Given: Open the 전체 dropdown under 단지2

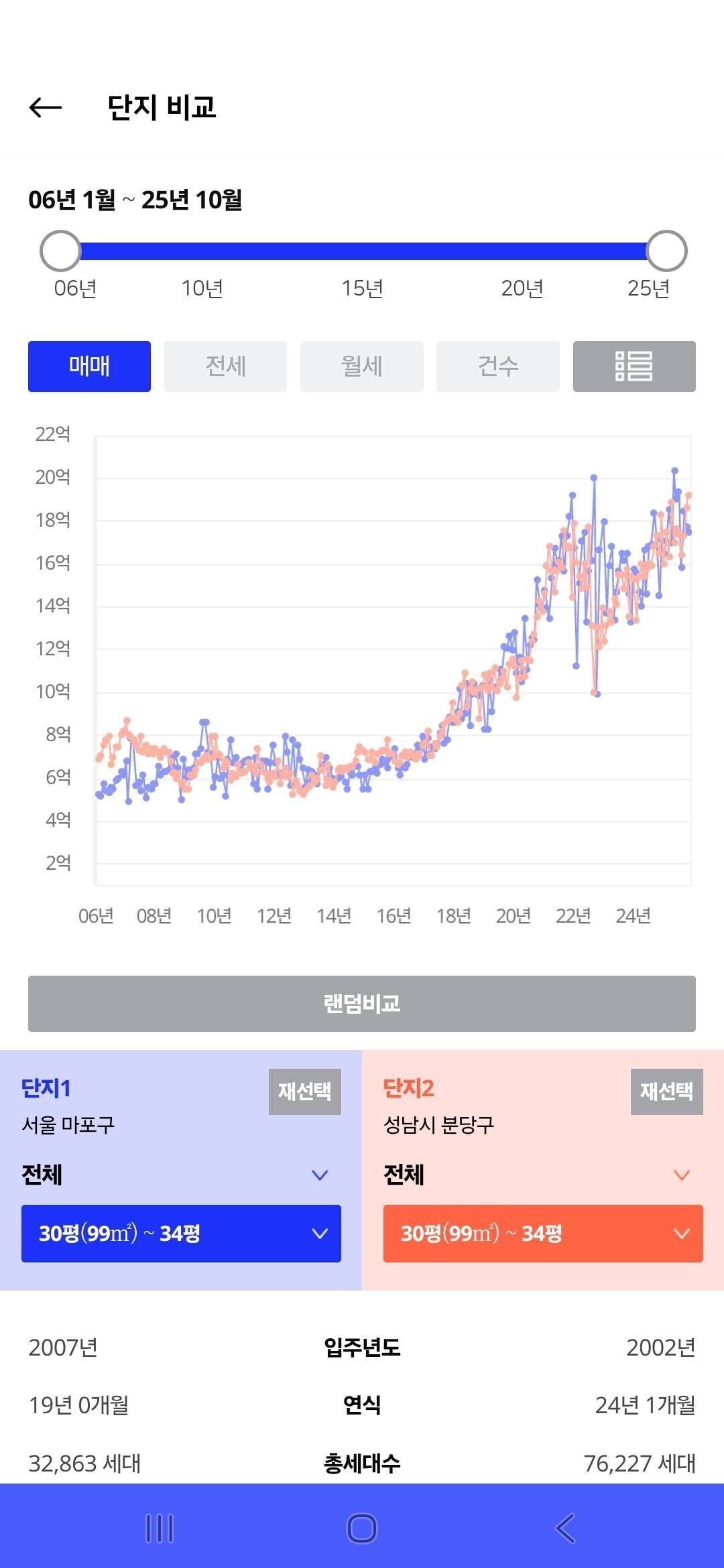Looking at the screenshot, I should pos(543,1175).
